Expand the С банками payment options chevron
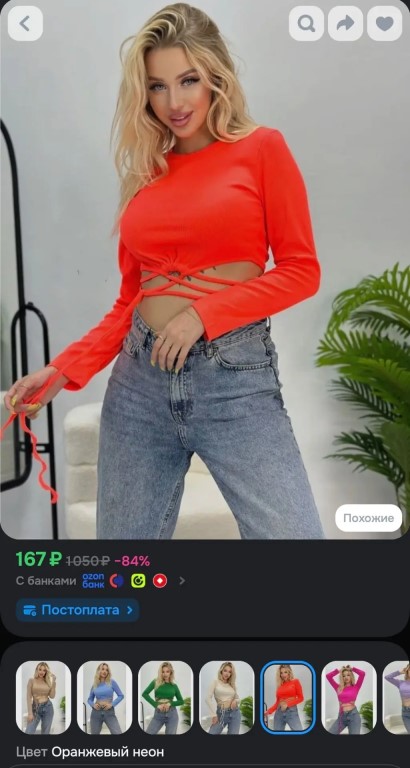The image size is (410, 768). click(182, 581)
